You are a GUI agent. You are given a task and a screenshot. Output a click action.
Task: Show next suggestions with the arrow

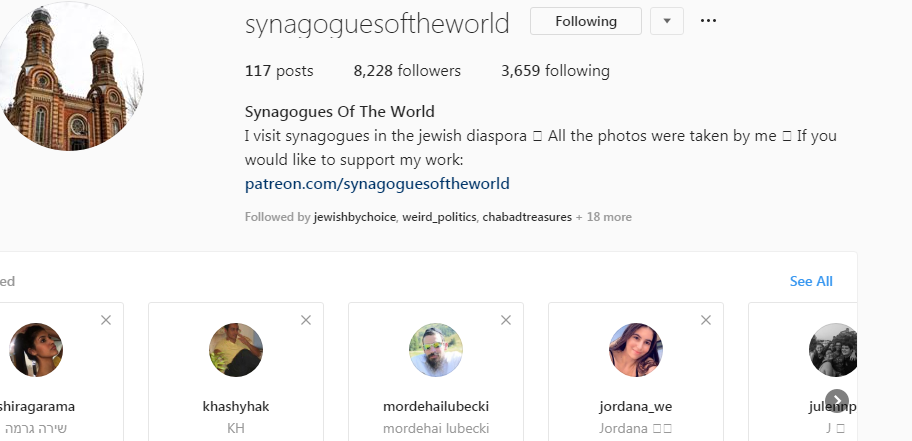tap(837, 401)
